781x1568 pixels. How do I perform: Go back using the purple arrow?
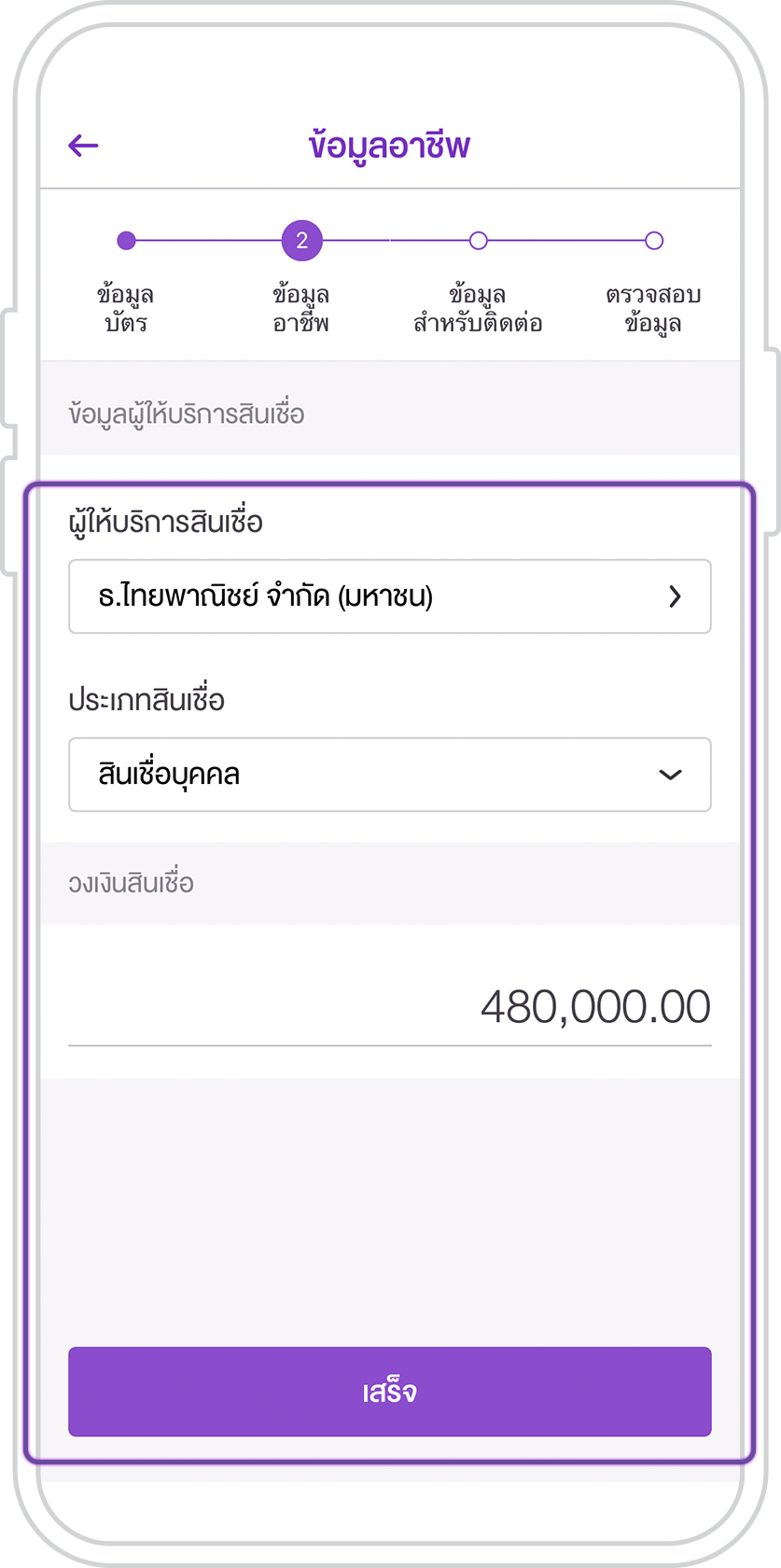point(83,146)
